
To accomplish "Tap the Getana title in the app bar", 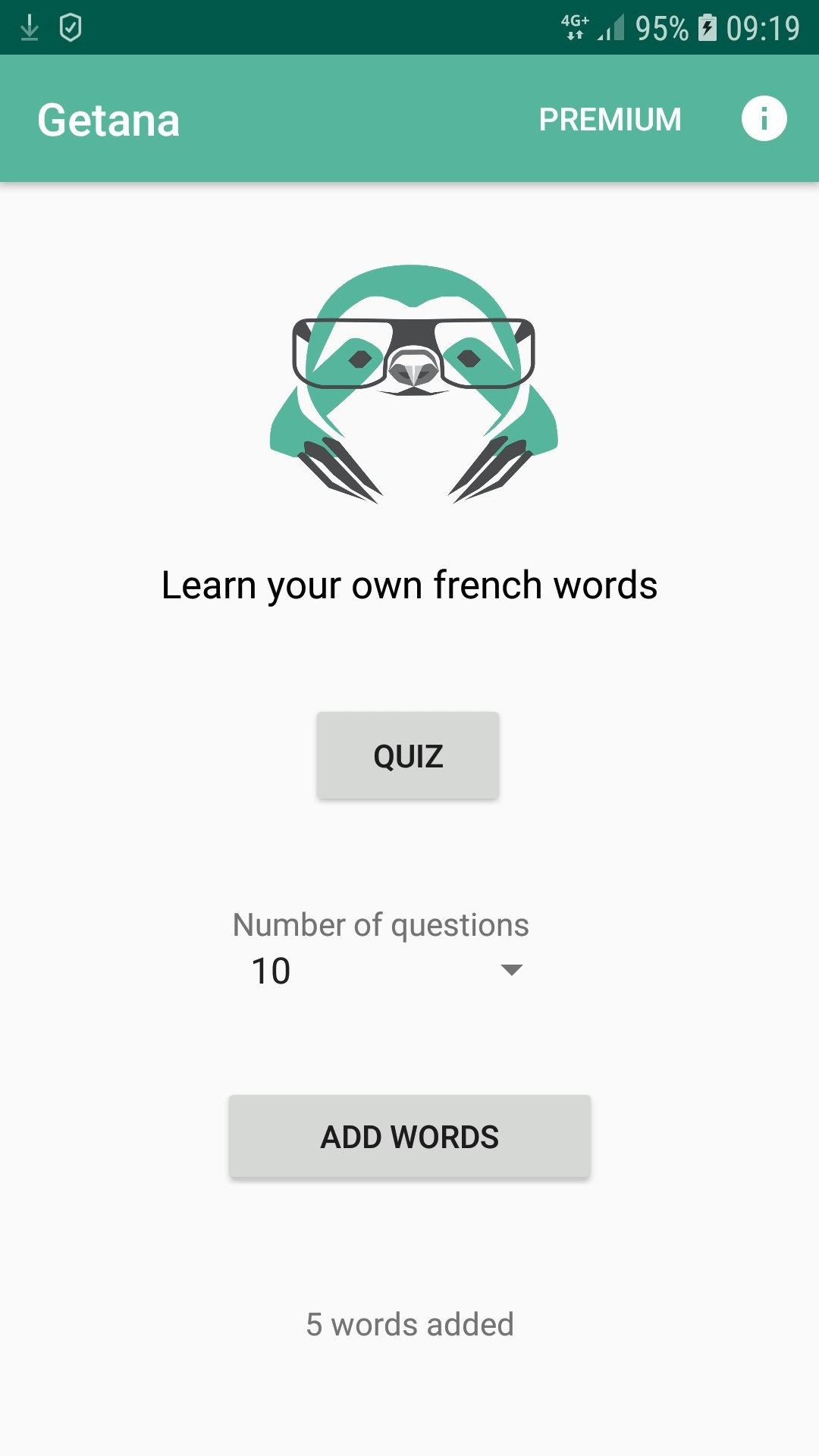I will point(109,119).
